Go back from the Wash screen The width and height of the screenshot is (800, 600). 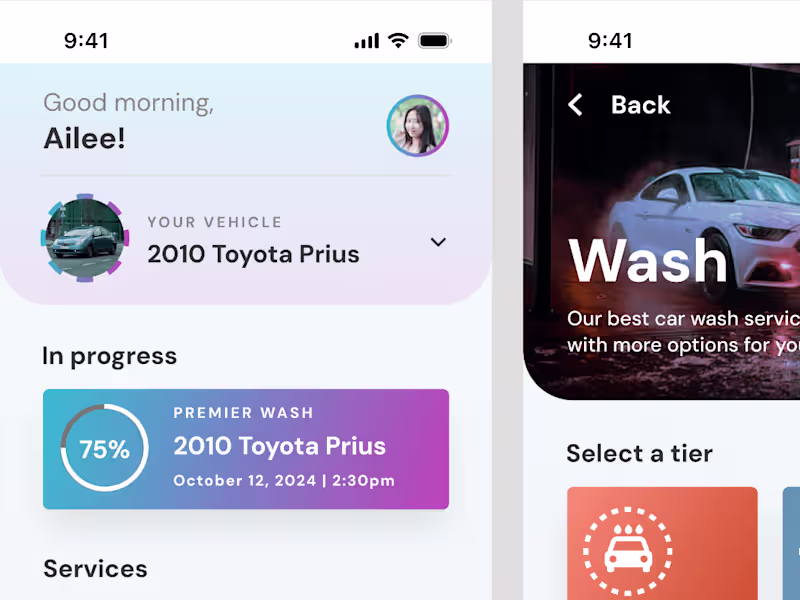click(619, 105)
